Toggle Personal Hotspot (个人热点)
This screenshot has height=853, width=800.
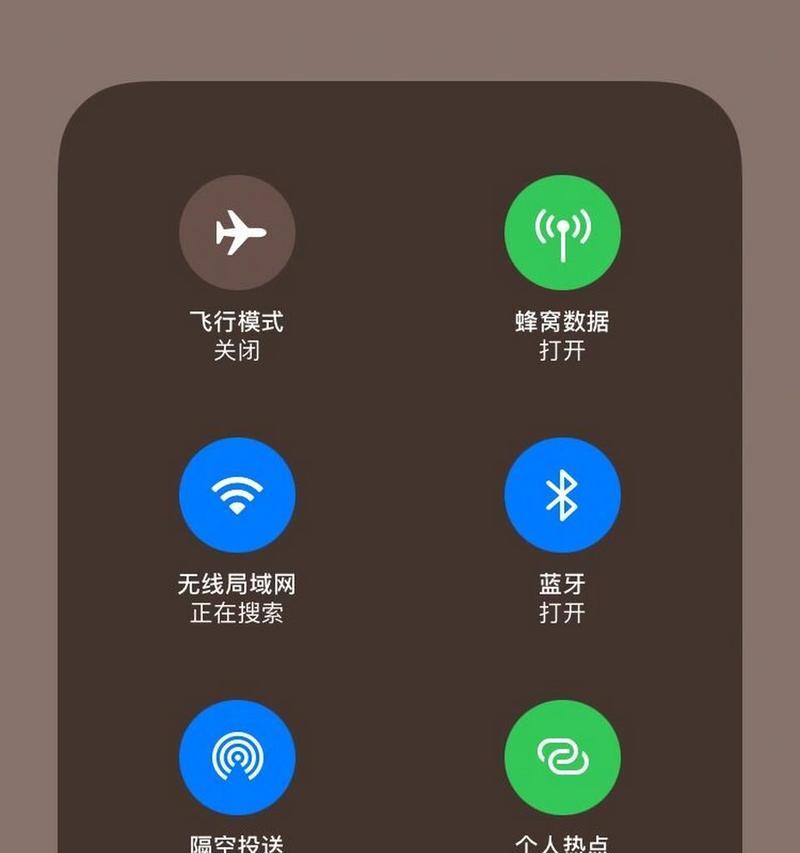click(x=562, y=757)
